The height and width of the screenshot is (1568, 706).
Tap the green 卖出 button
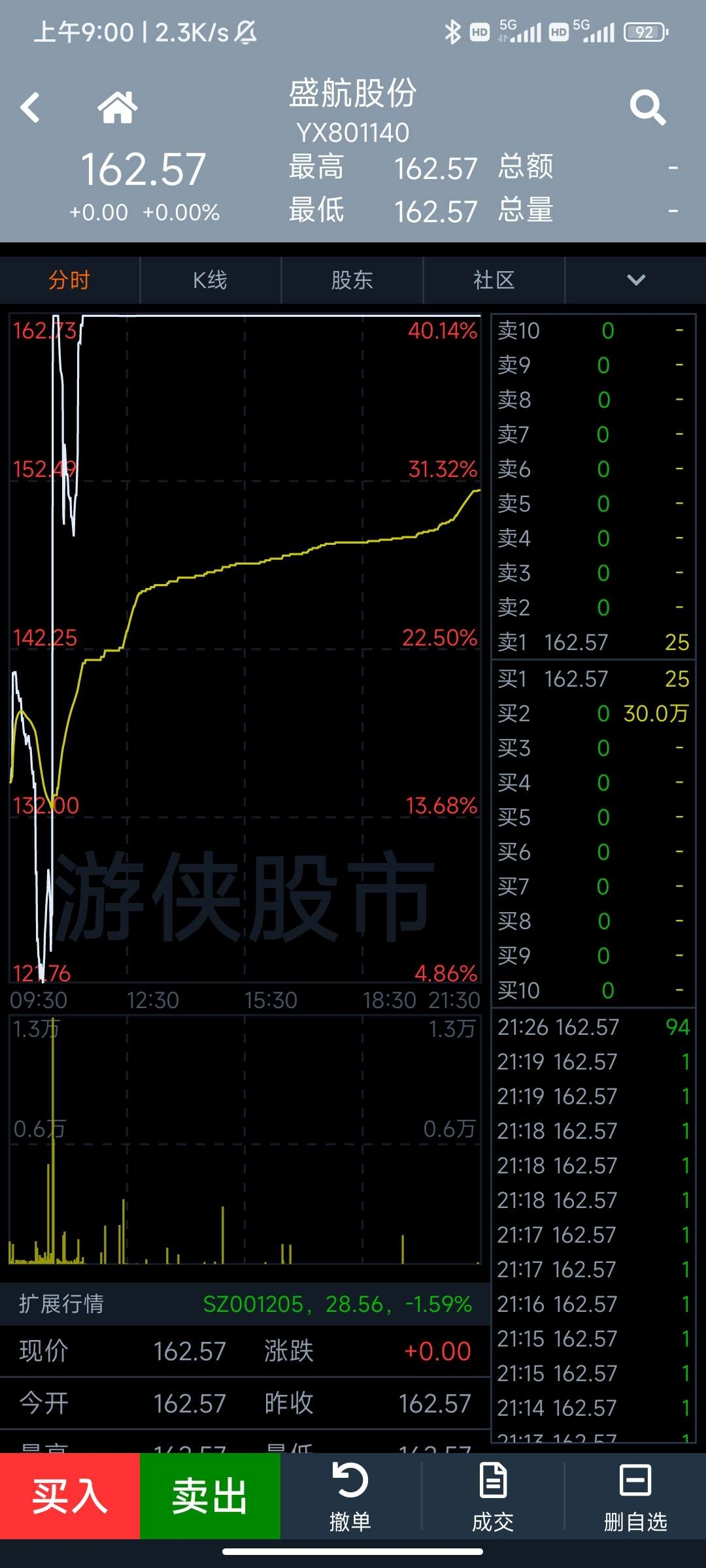210,1495
